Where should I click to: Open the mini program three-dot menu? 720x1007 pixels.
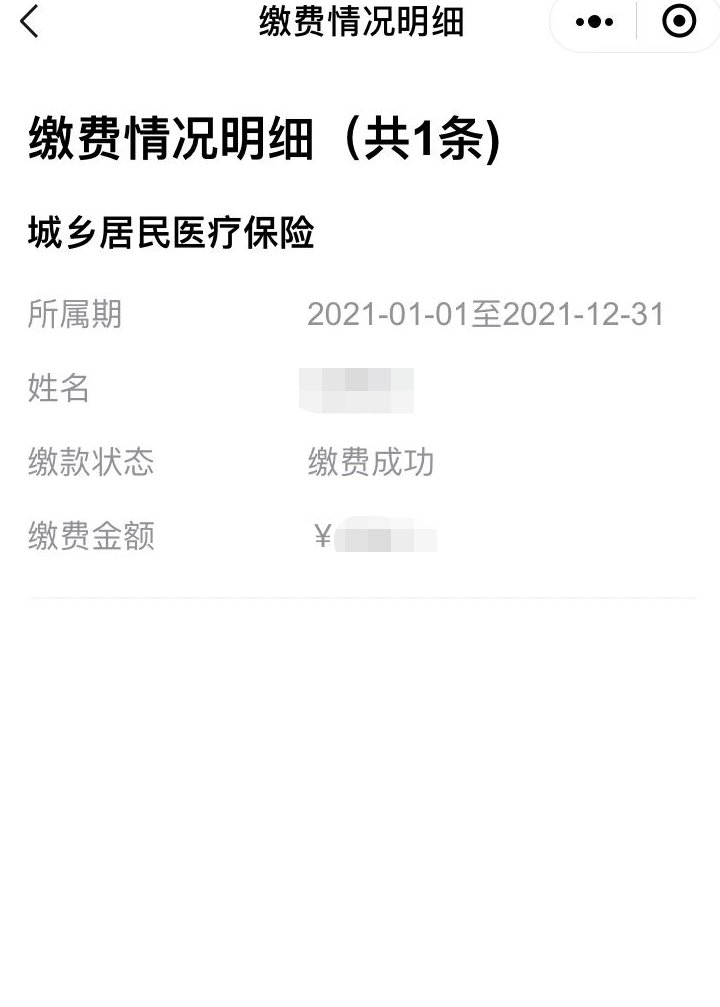594,21
